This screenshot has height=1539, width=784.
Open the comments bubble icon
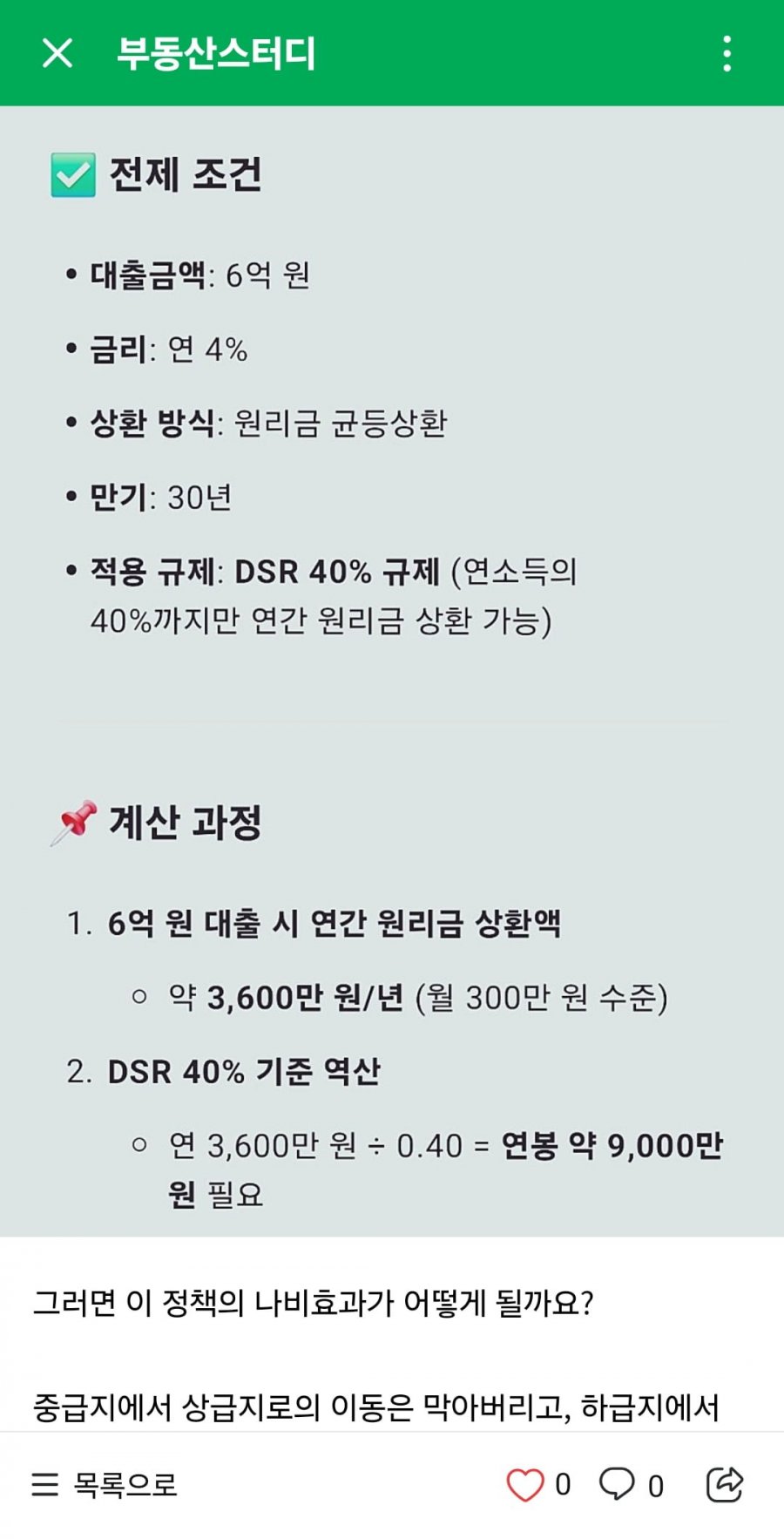(617, 1483)
